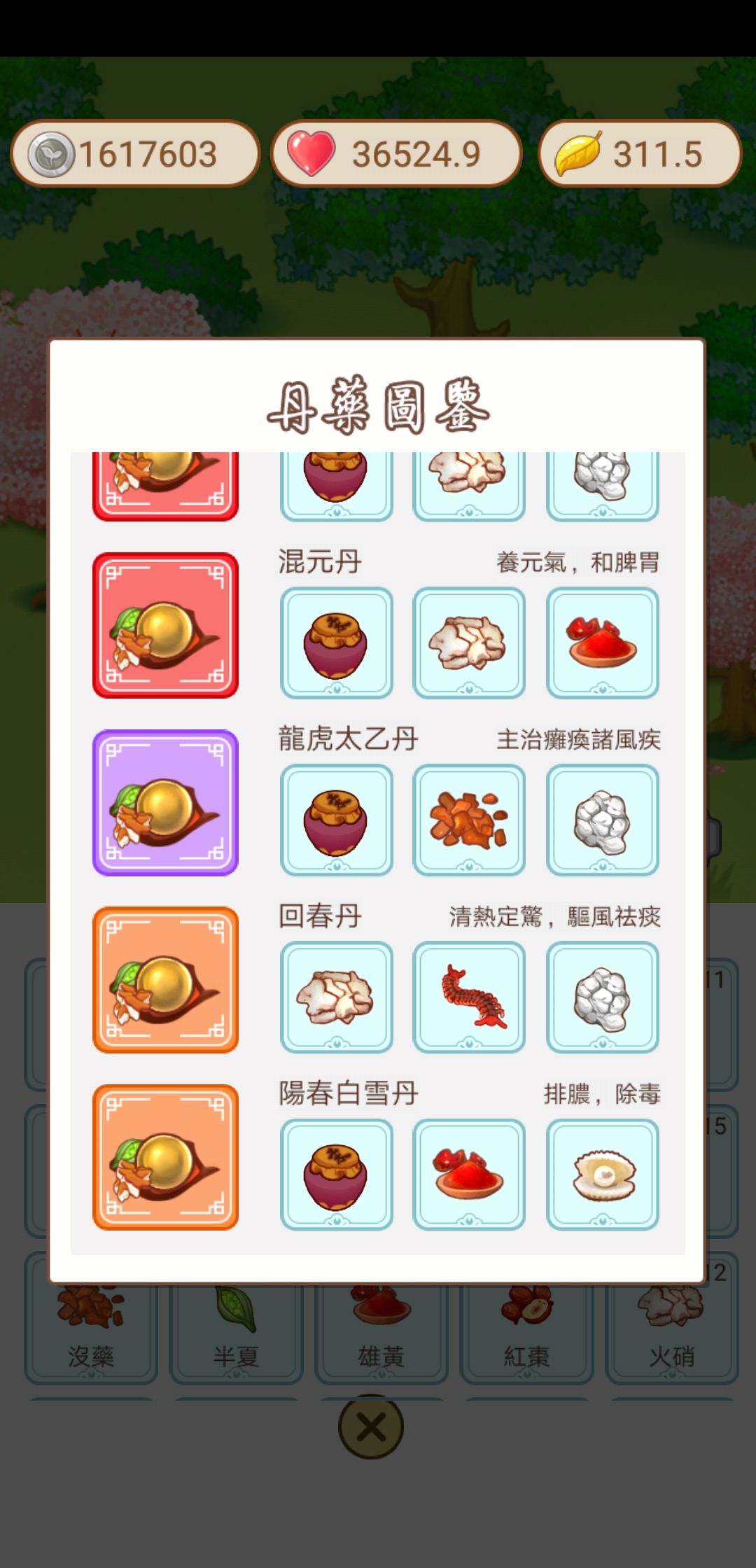Click the heart currency counter
Screen dimensions: 756x1568
coord(398,155)
